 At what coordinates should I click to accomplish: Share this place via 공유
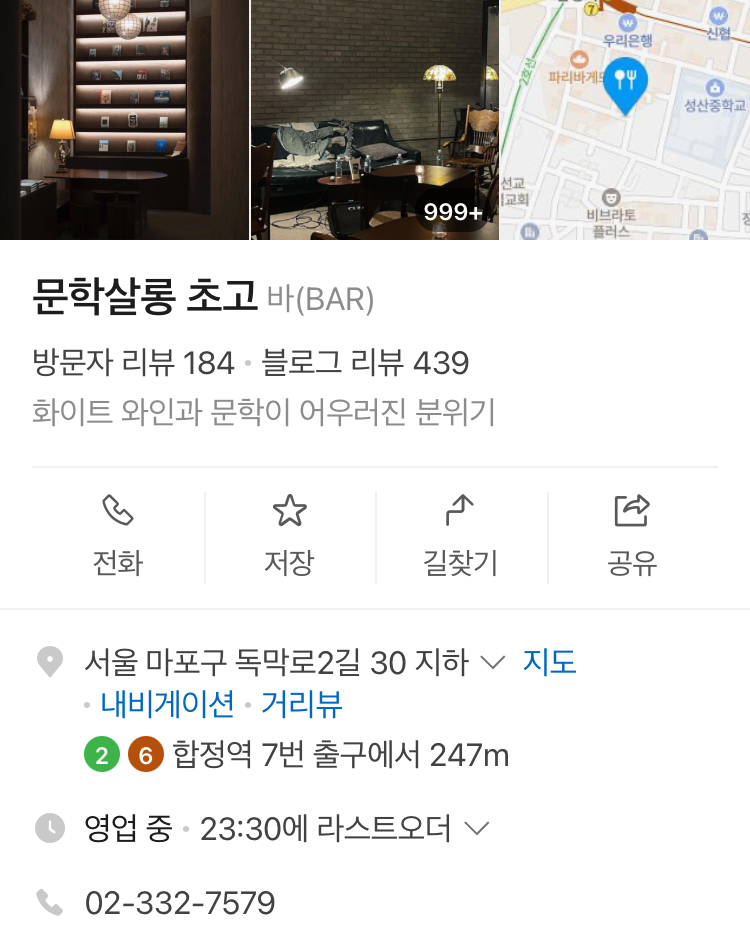tap(632, 537)
